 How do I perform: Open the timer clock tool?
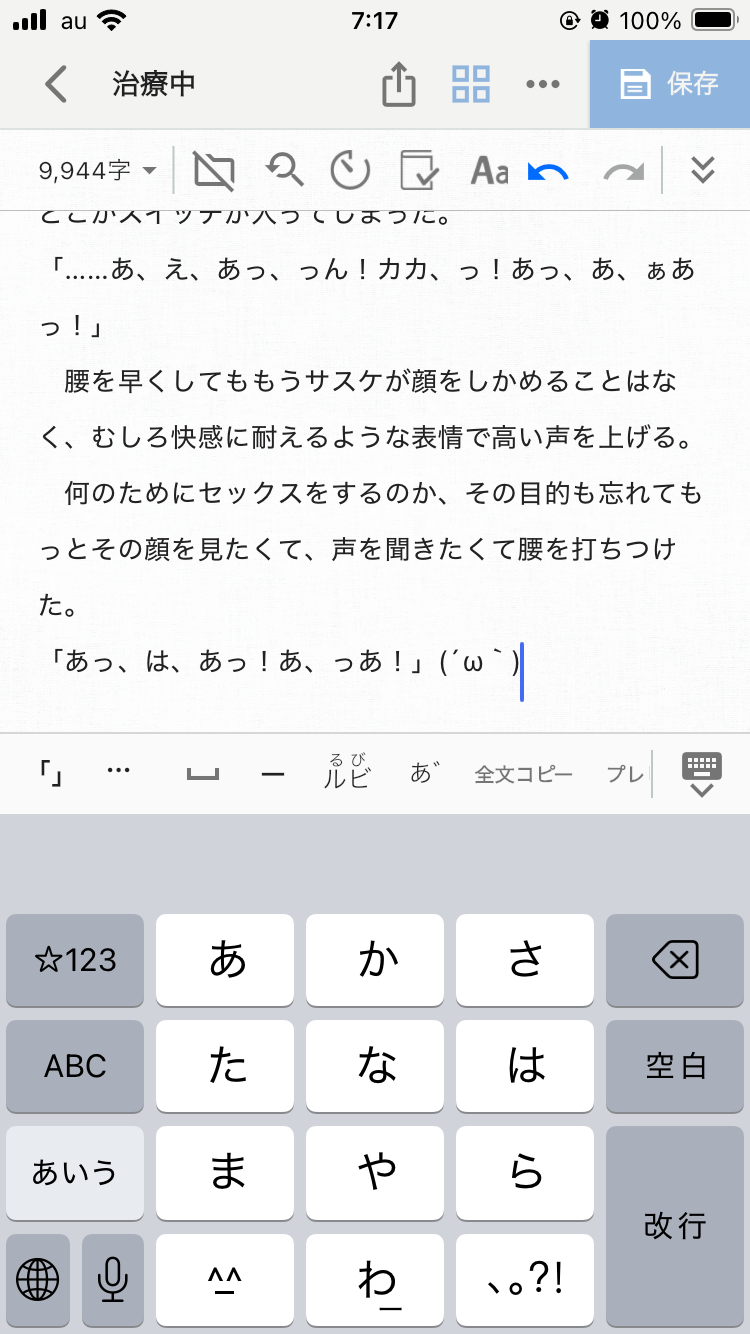(350, 171)
